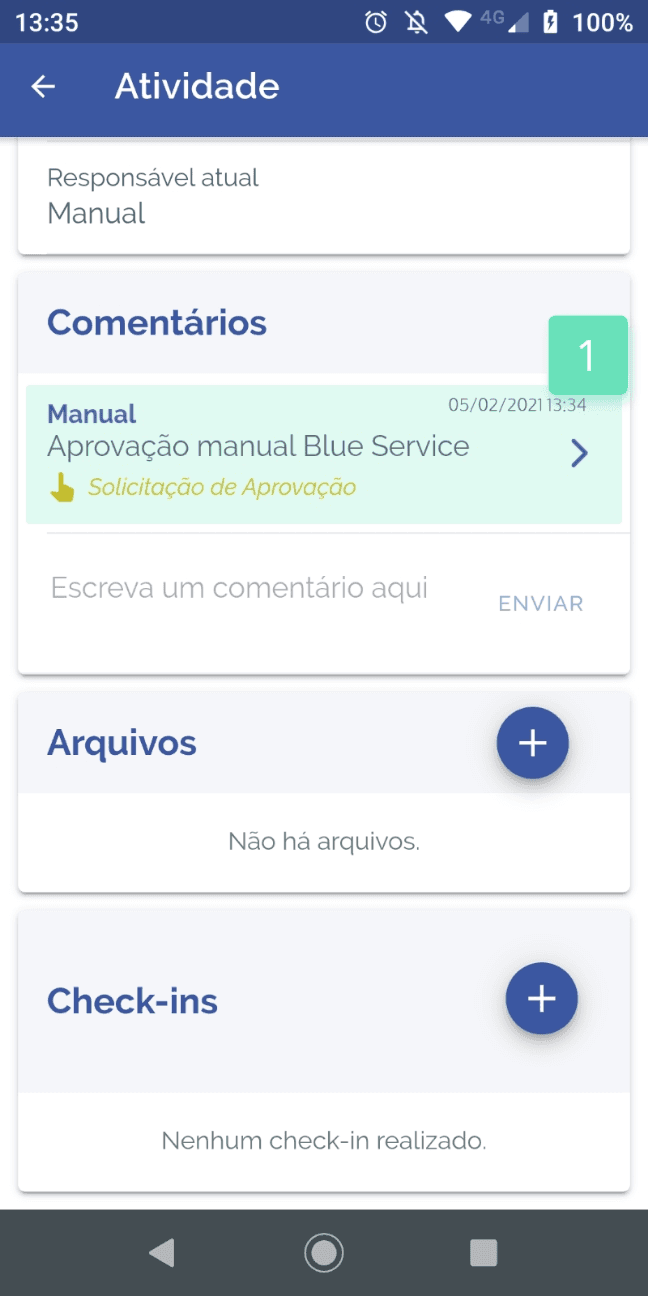Viewport: 648px width, 1296px height.
Task: Tap ENVIAR to send the comment
Action: (540, 603)
